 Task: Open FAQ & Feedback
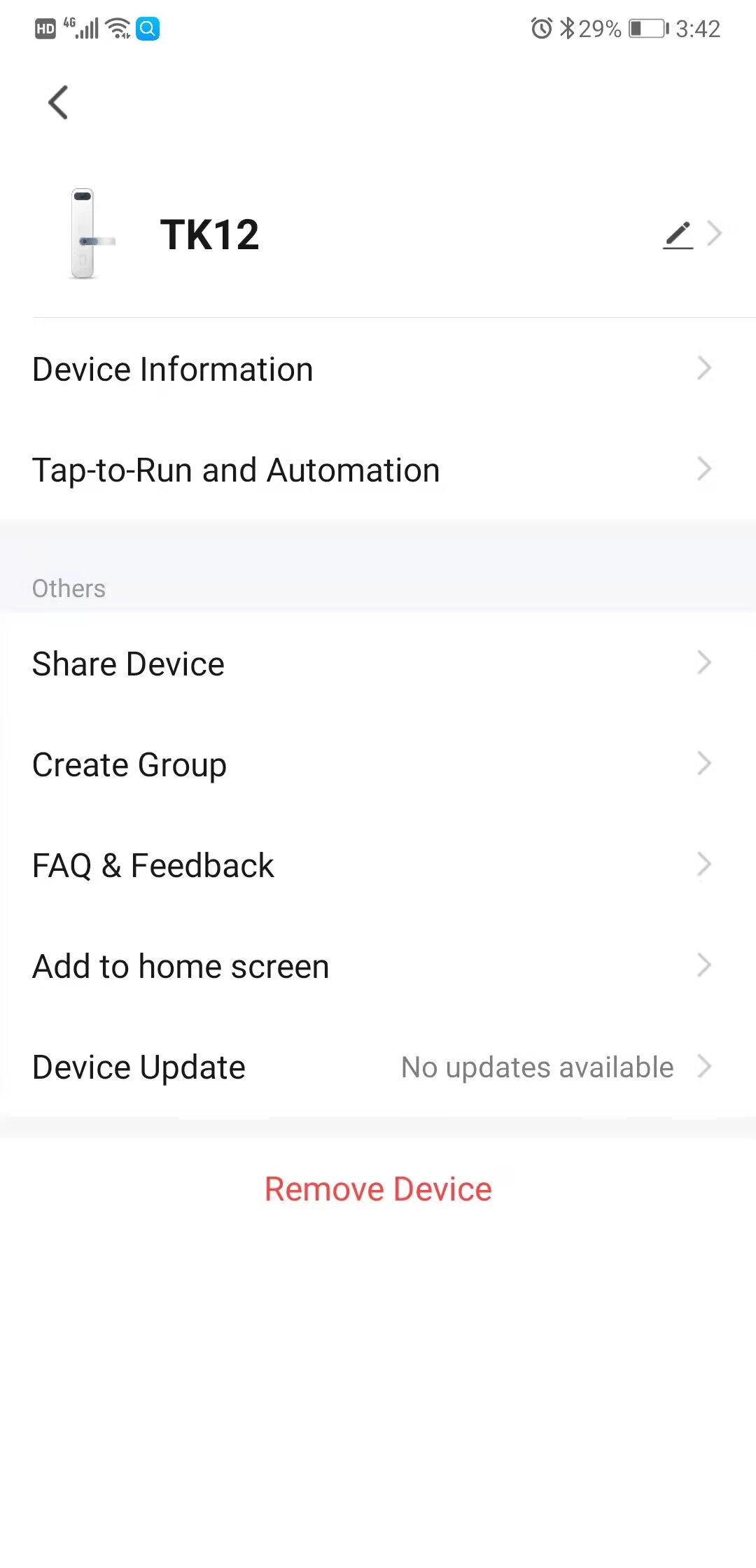(378, 864)
